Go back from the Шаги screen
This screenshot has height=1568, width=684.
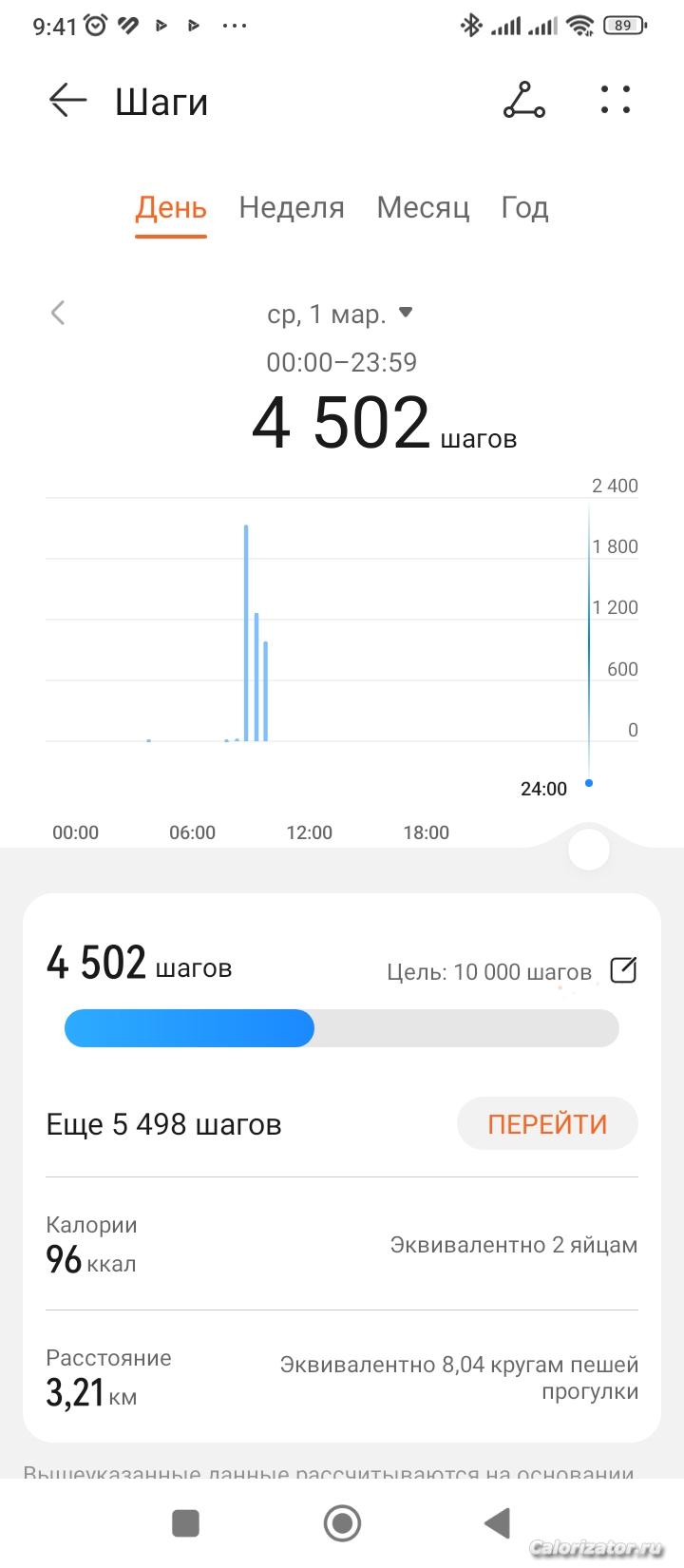(x=67, y=100)
